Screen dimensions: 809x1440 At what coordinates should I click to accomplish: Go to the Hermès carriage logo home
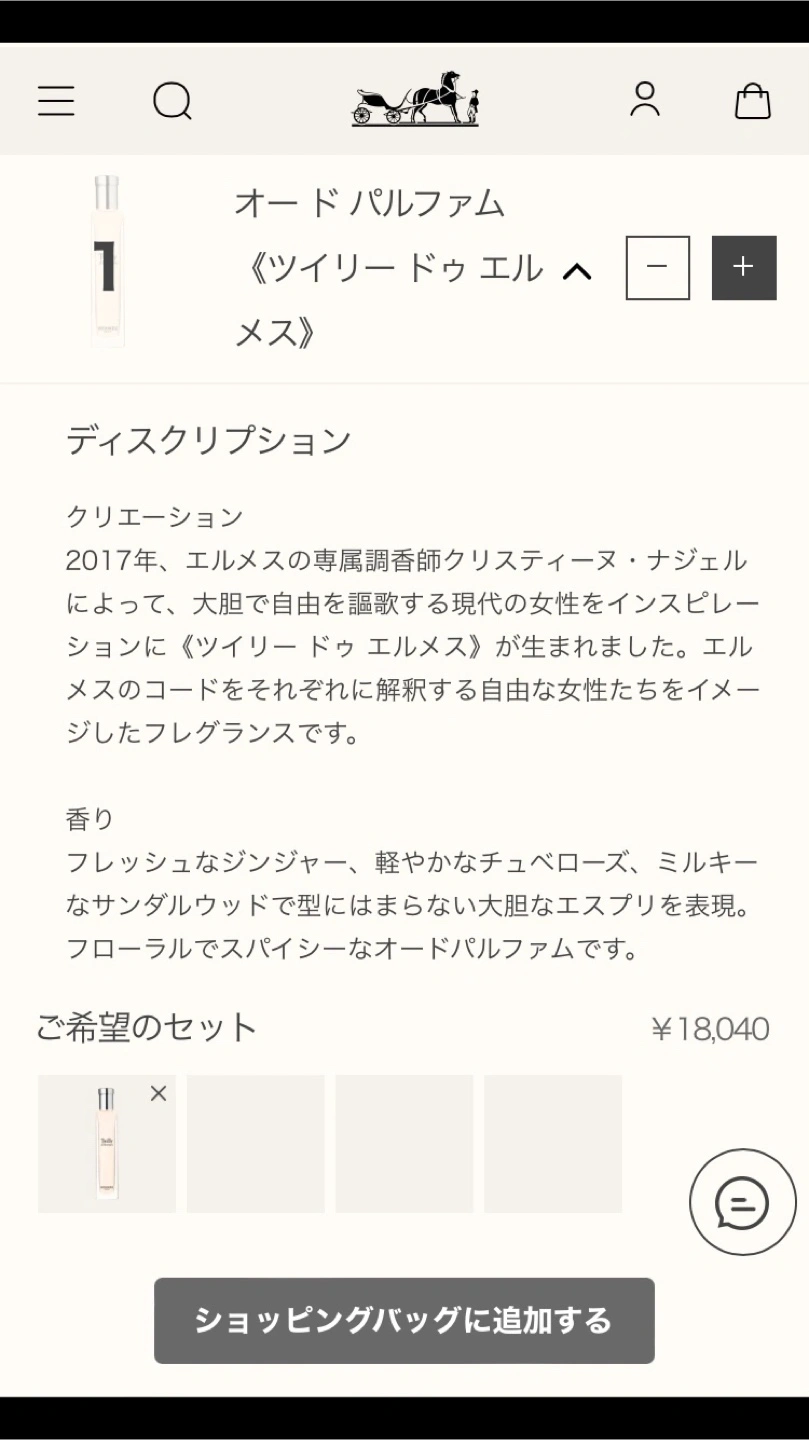(x=415, y=99)
